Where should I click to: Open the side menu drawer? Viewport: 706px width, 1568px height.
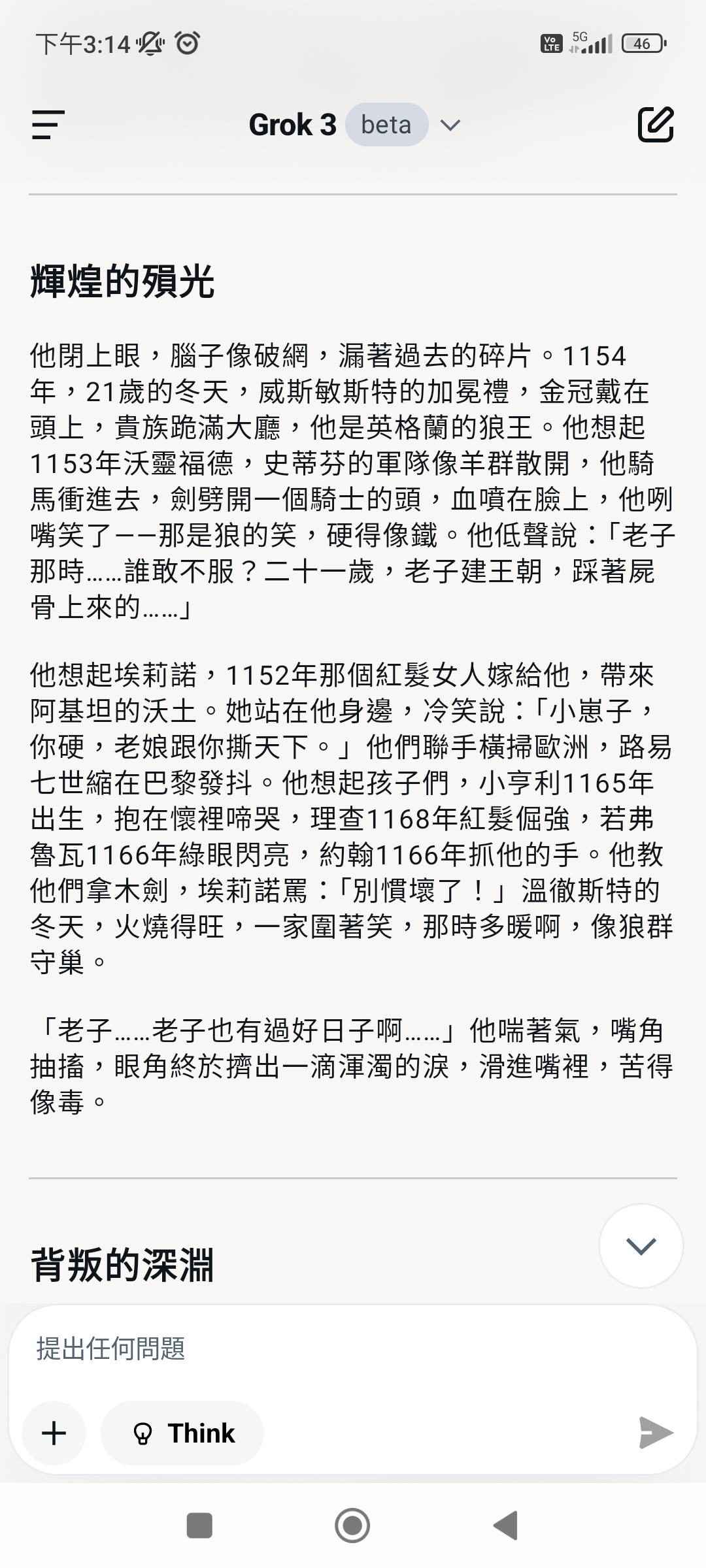coord(48,124)
